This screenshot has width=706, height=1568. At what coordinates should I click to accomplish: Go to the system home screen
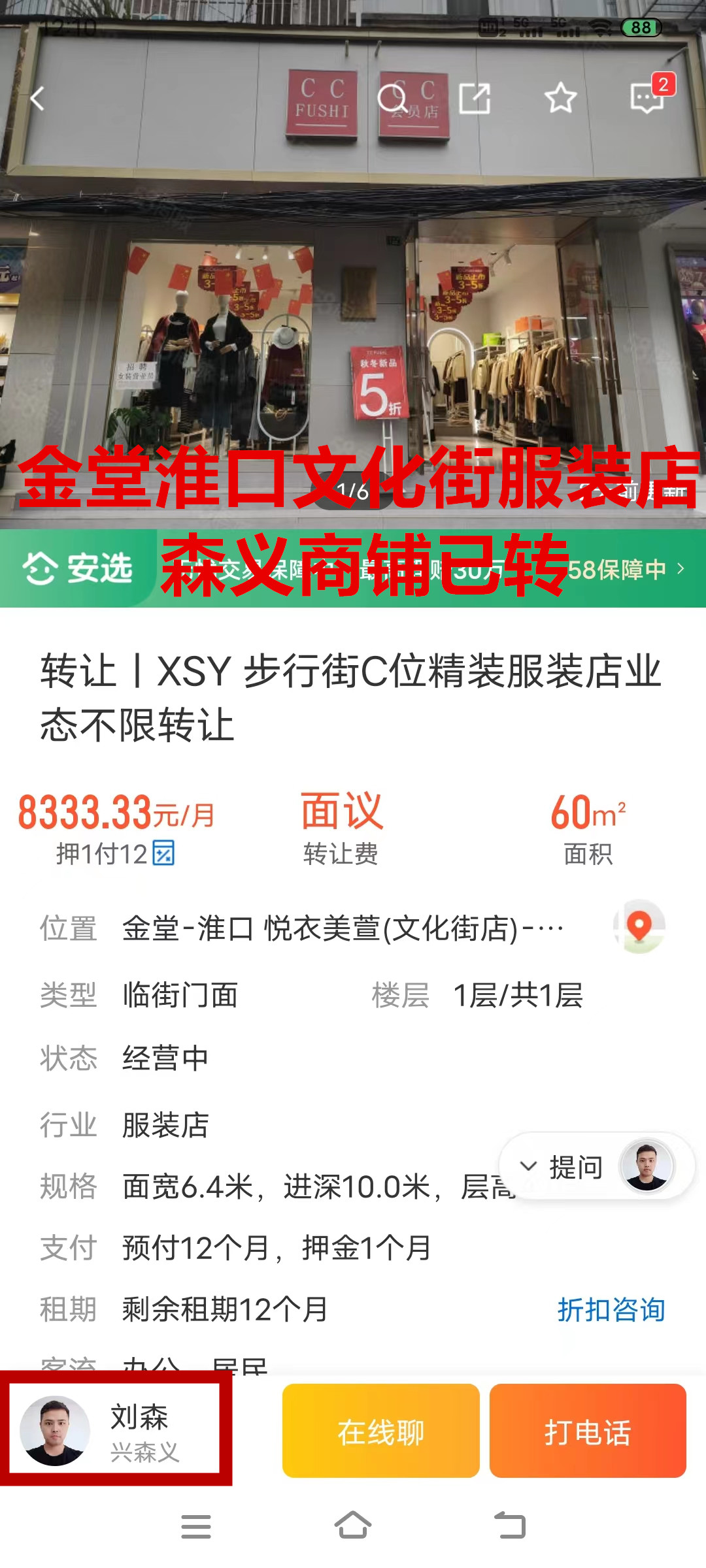coord(353,1526)
